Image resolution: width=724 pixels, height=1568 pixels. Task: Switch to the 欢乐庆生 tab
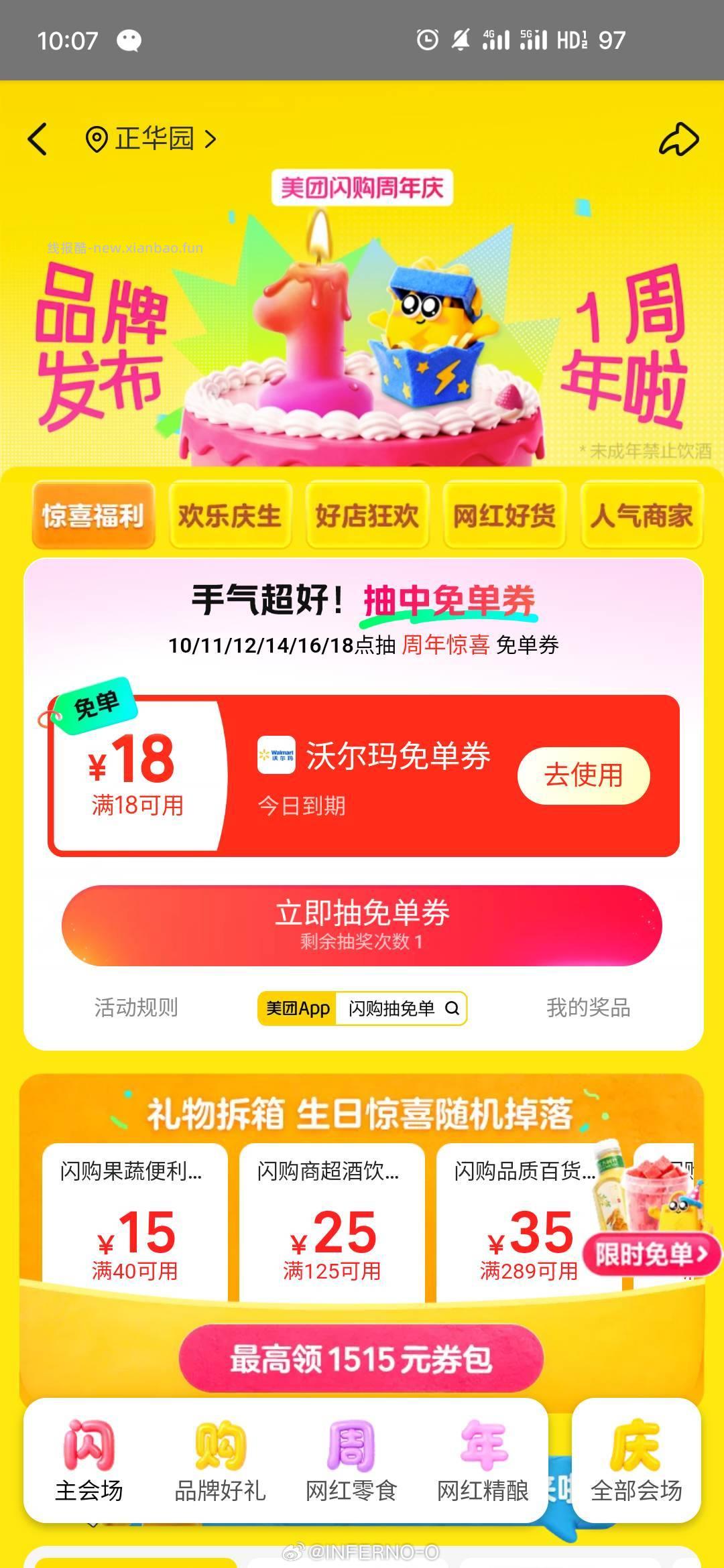tap(231, 516)
